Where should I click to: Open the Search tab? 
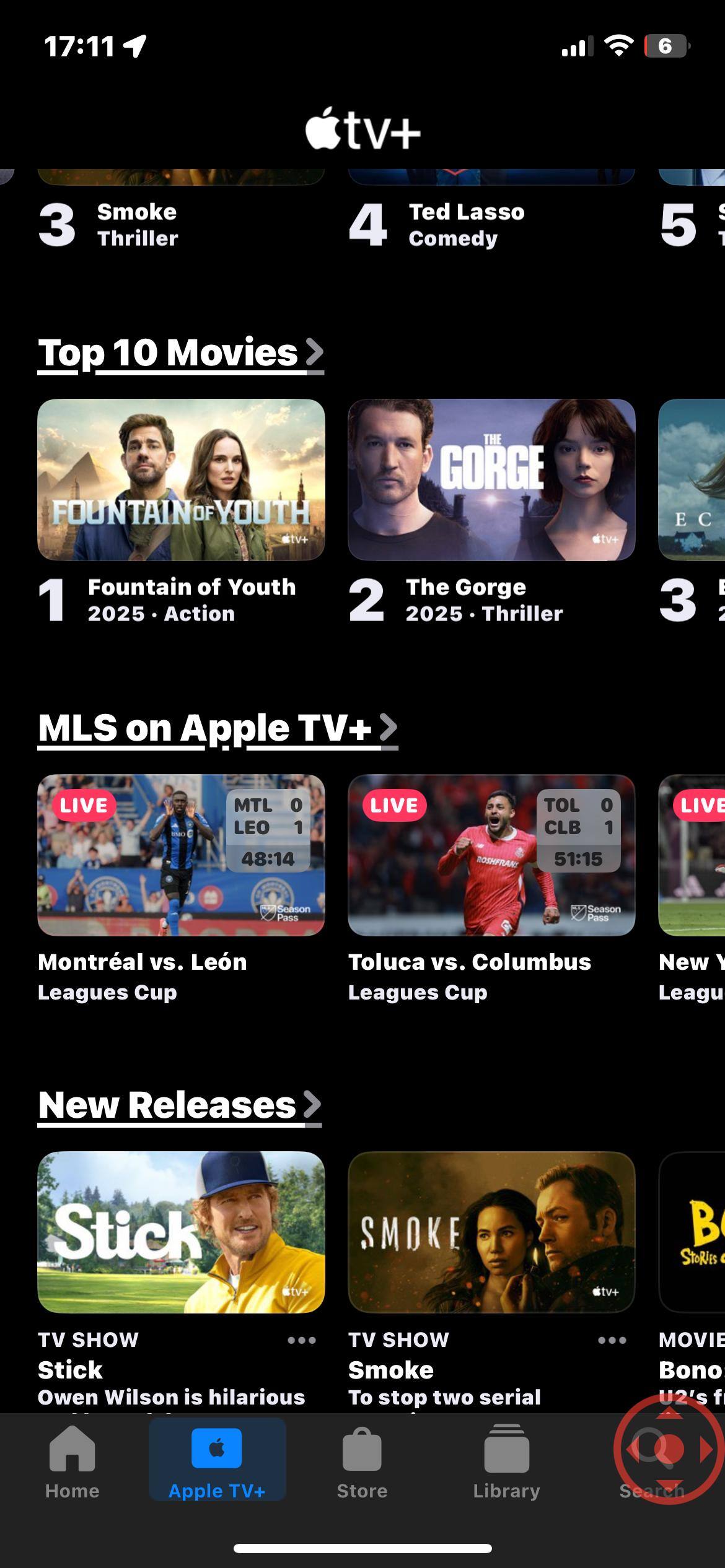coord(652,1463)
